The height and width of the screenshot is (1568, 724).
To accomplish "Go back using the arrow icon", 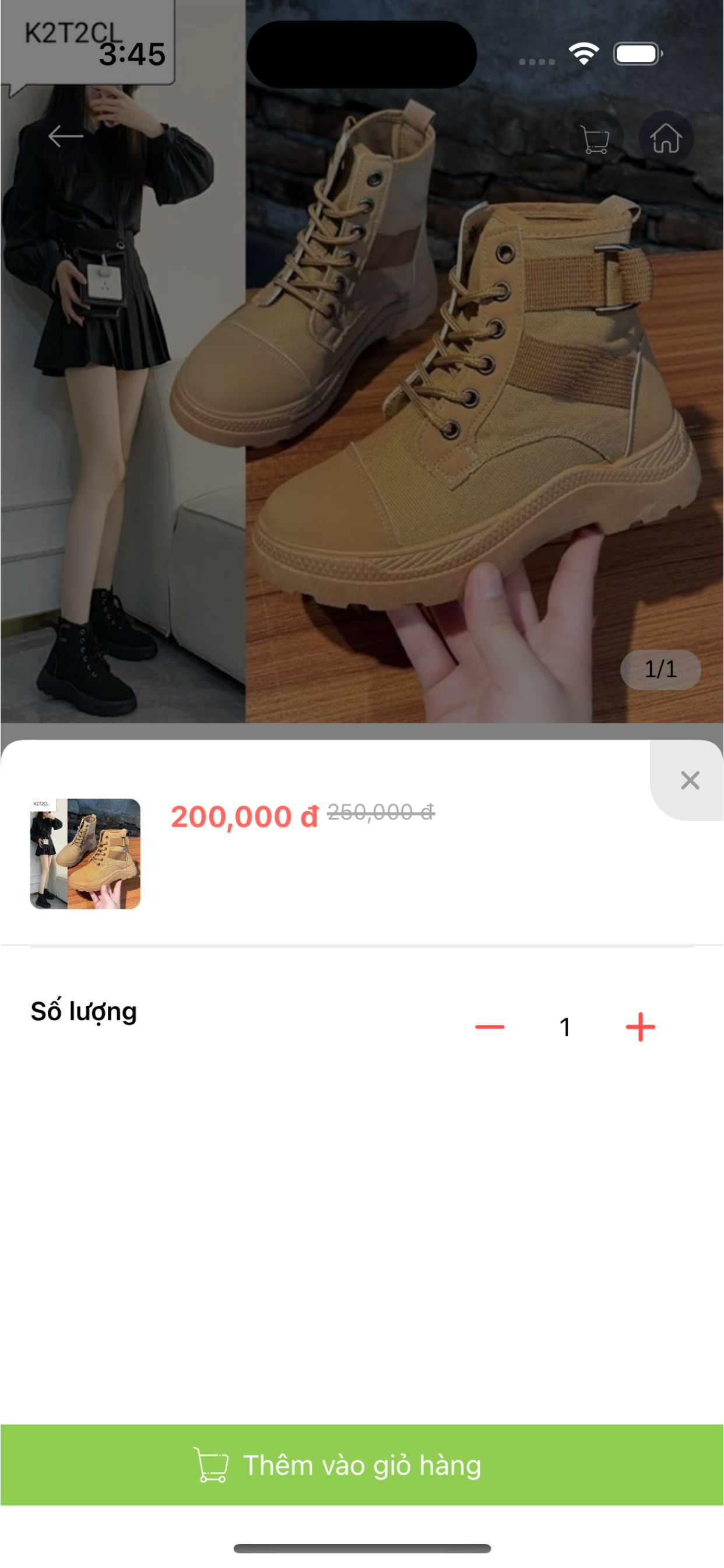I will (66, 136).
